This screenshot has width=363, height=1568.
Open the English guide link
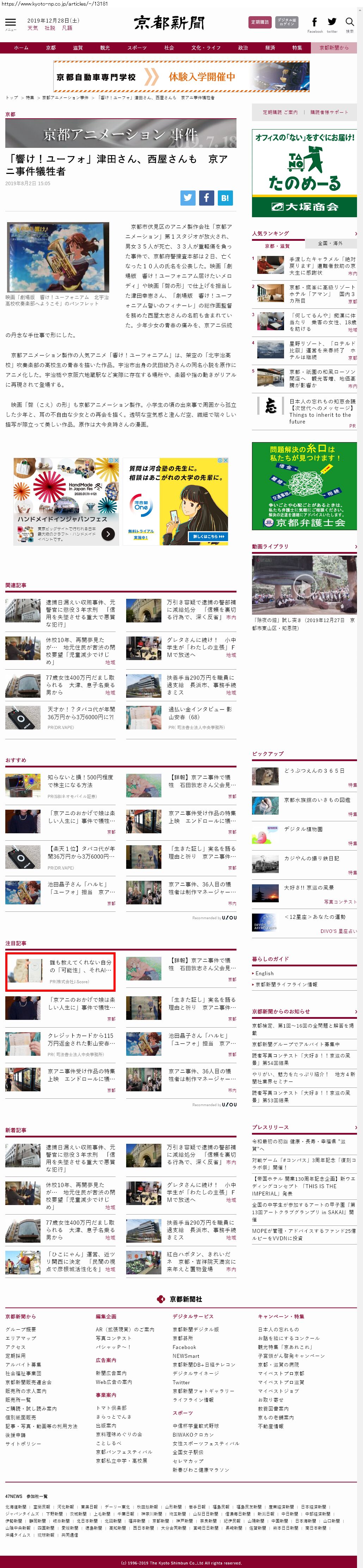(265, 973)
